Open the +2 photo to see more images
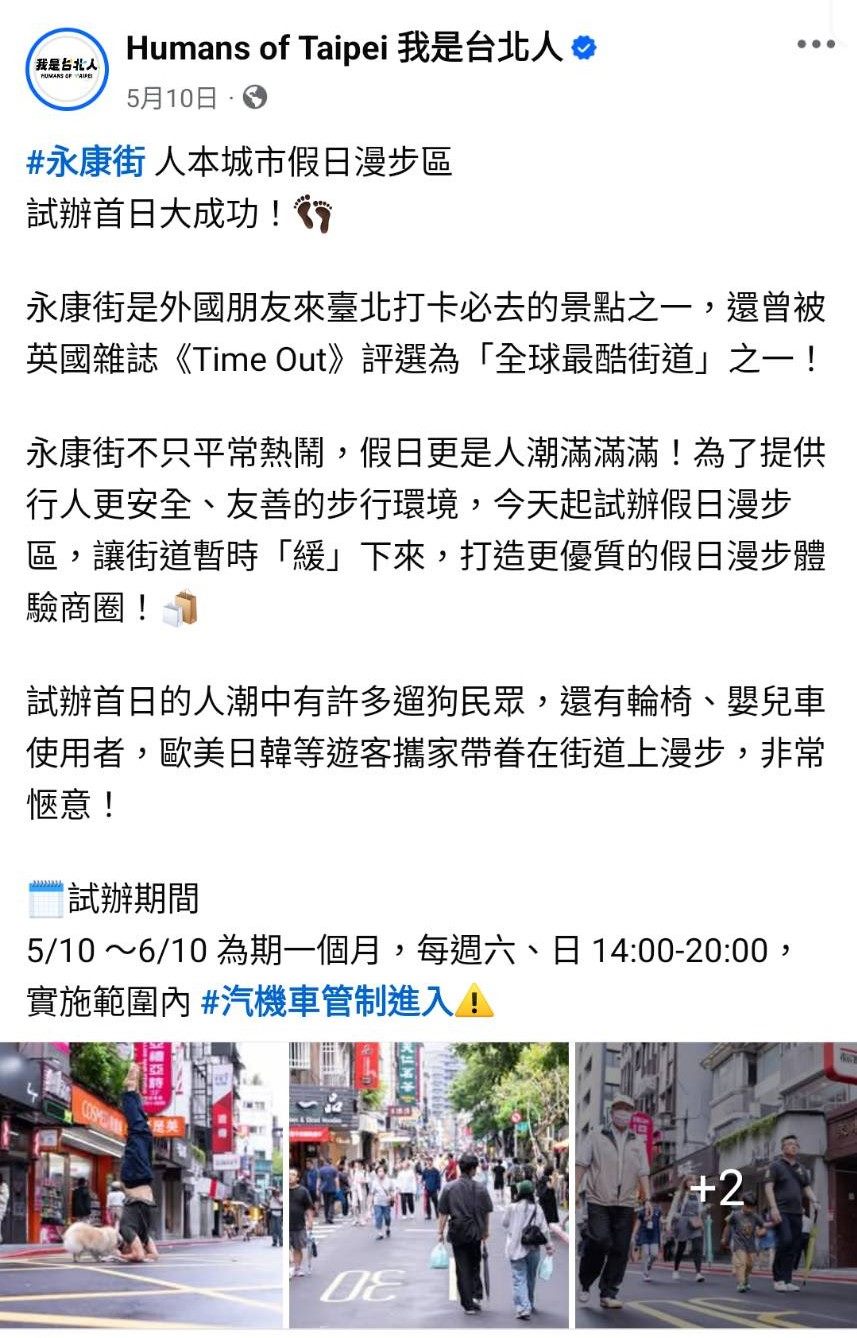The image size is (857, 1338). (x=716, y=1185)
